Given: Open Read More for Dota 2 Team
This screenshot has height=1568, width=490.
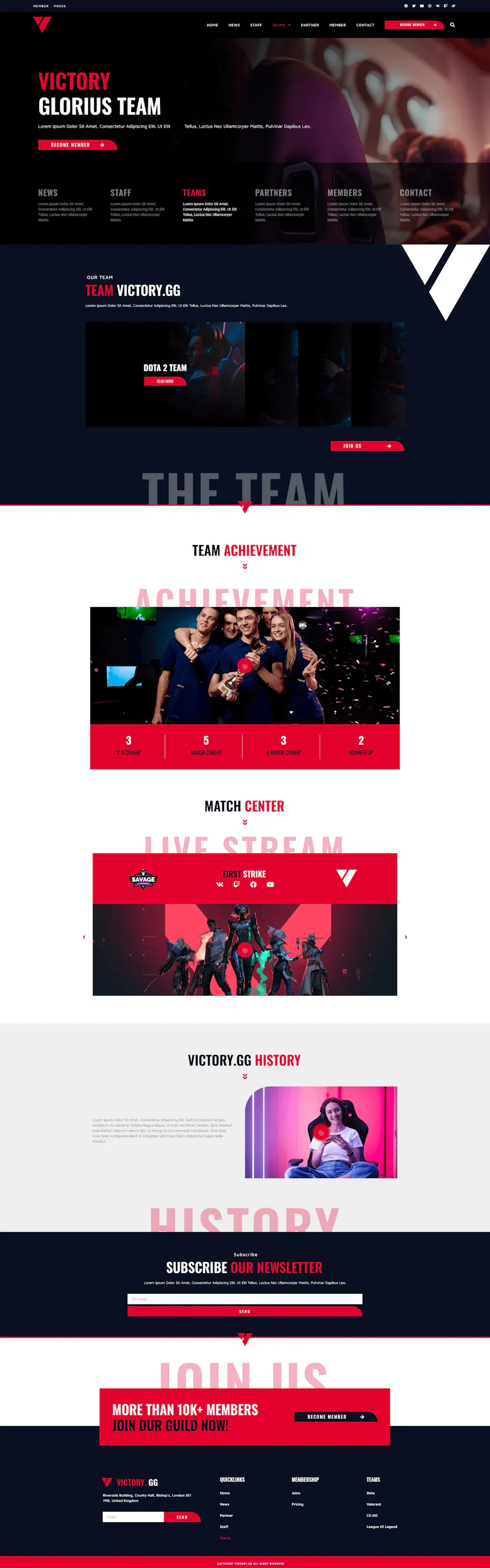Looking at the screenshot, I should (164, 381).
